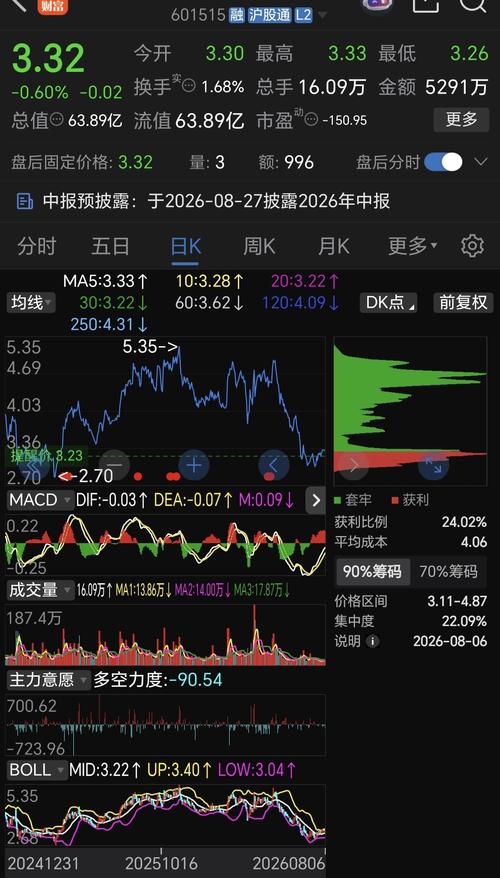
Task: Open the 均线 indicator dropdown
Action: [x=31, y=303]
